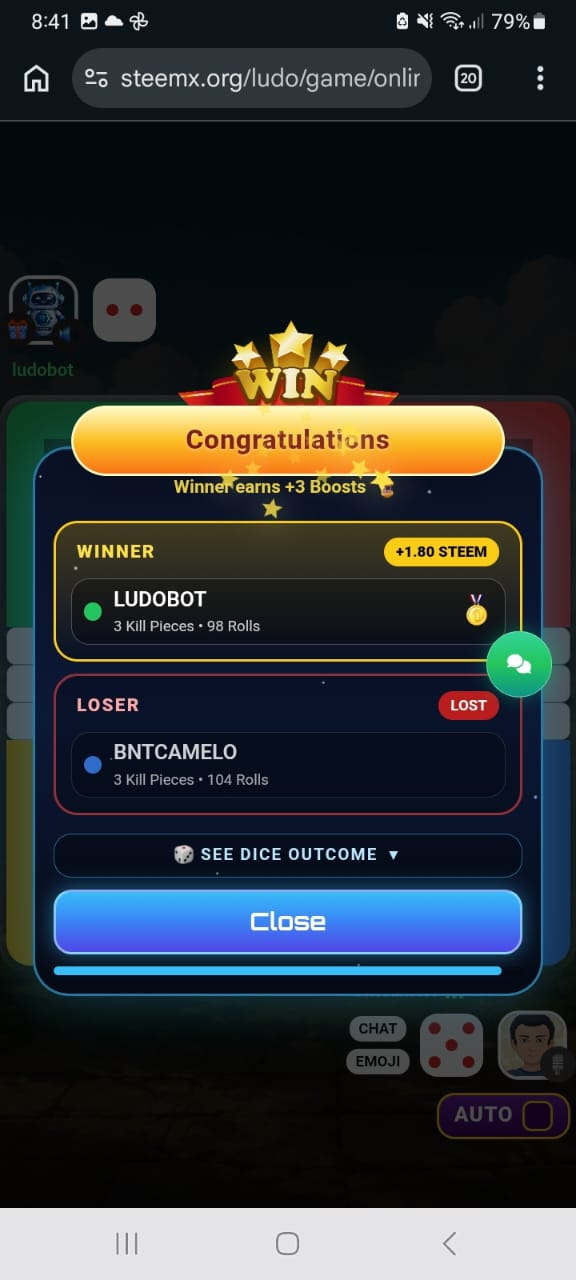The image size is (576, 1280).
Task: Open the browser overflow menu
Action: [540, 78]
